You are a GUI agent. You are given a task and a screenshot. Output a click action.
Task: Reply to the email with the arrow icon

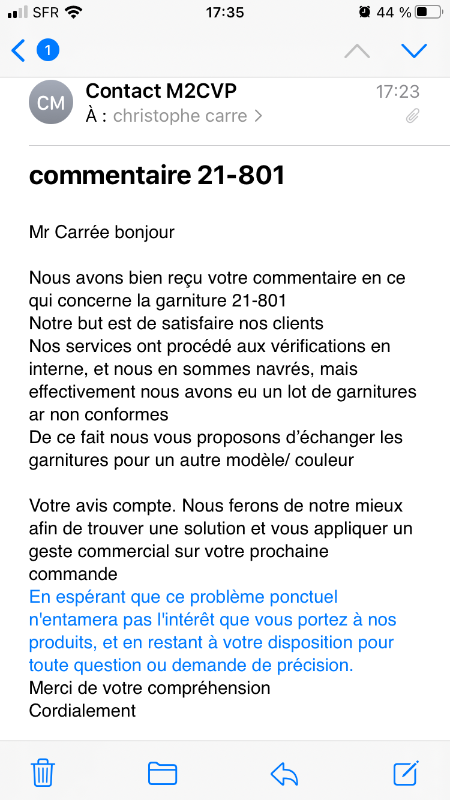(x=284, y=773)
